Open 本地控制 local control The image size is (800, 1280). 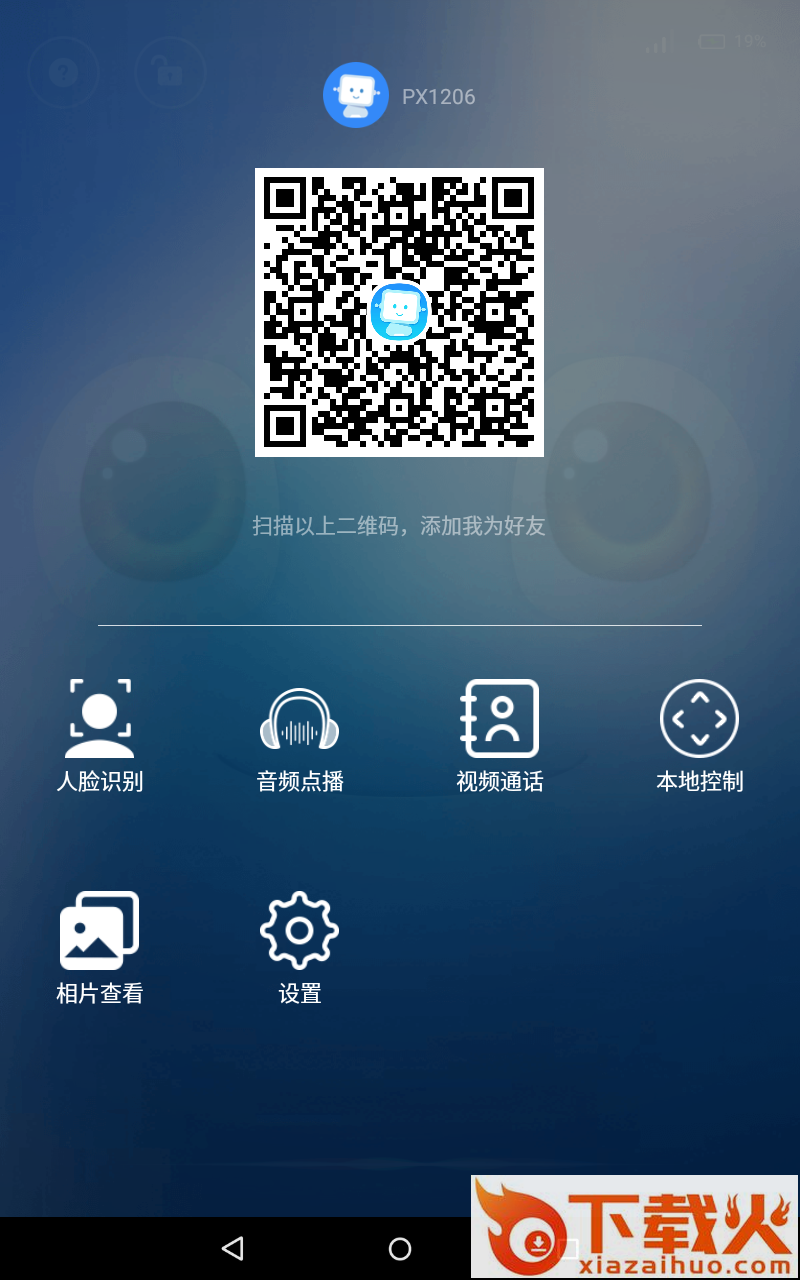pyautogui.click(x=700, y=734)
